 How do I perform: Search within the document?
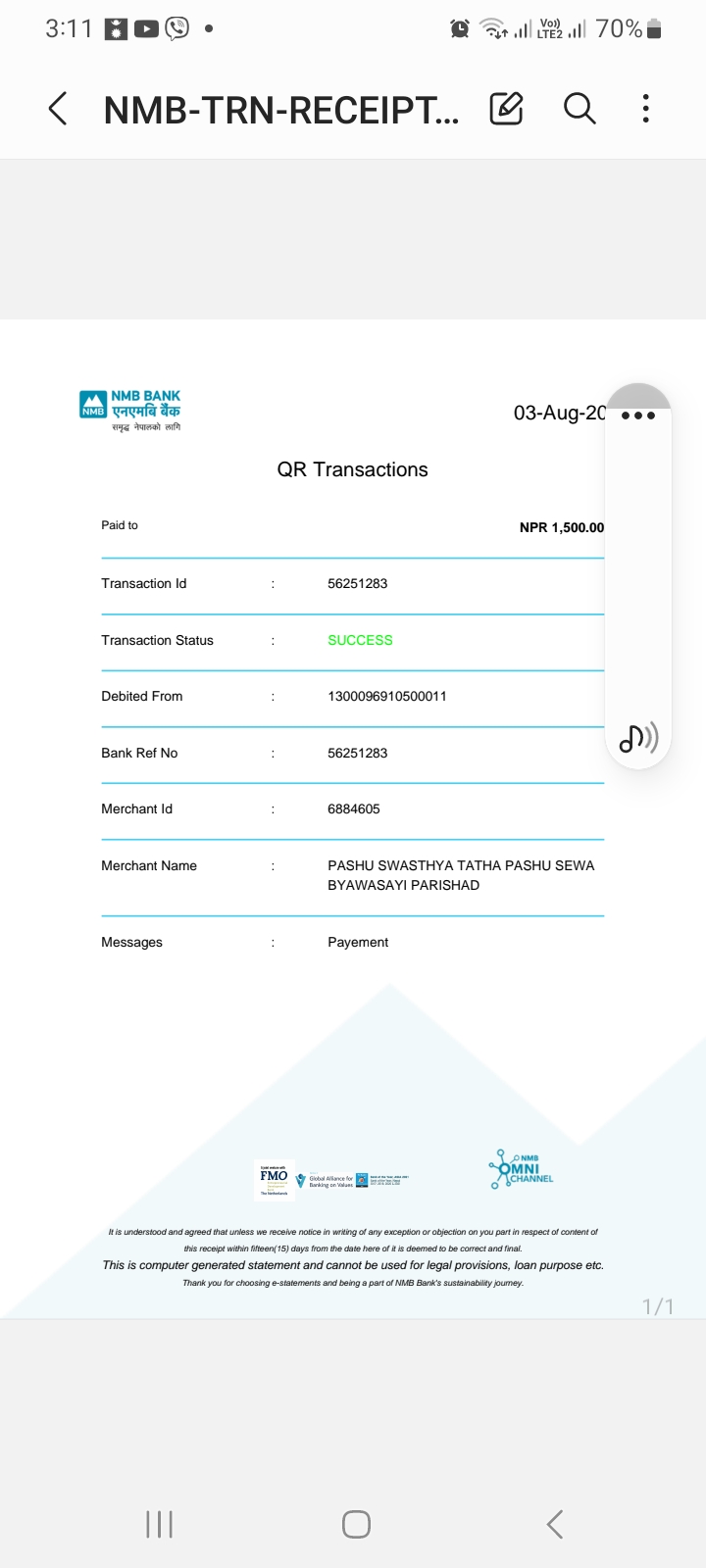pyautogui.click(x=580, y=109)
